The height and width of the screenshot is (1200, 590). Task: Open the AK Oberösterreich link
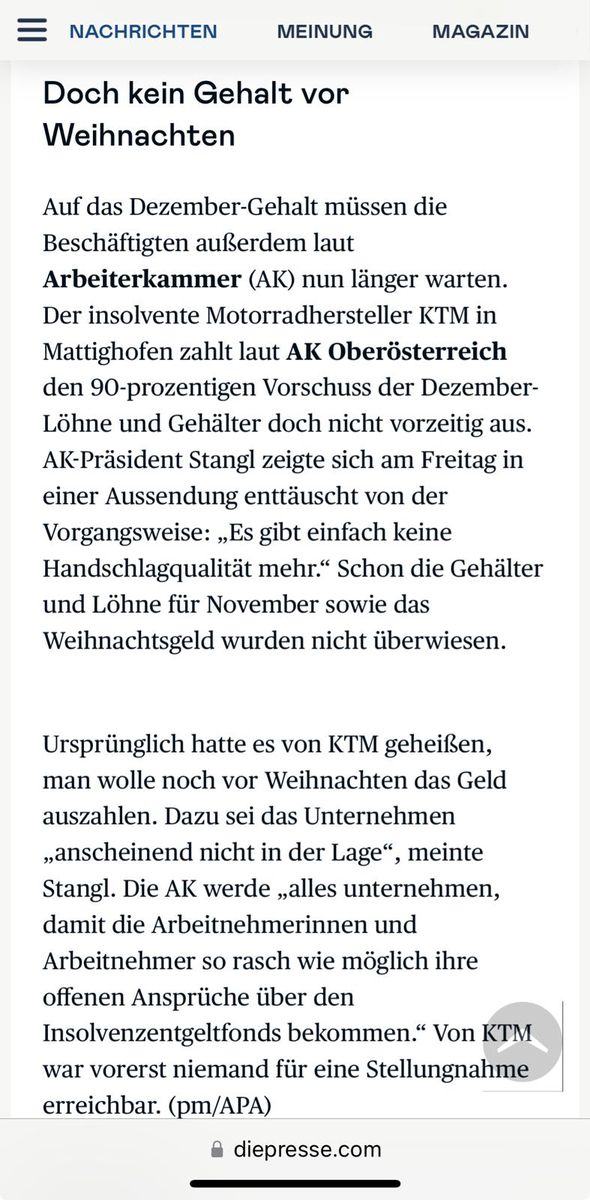(x=397, y=351)
